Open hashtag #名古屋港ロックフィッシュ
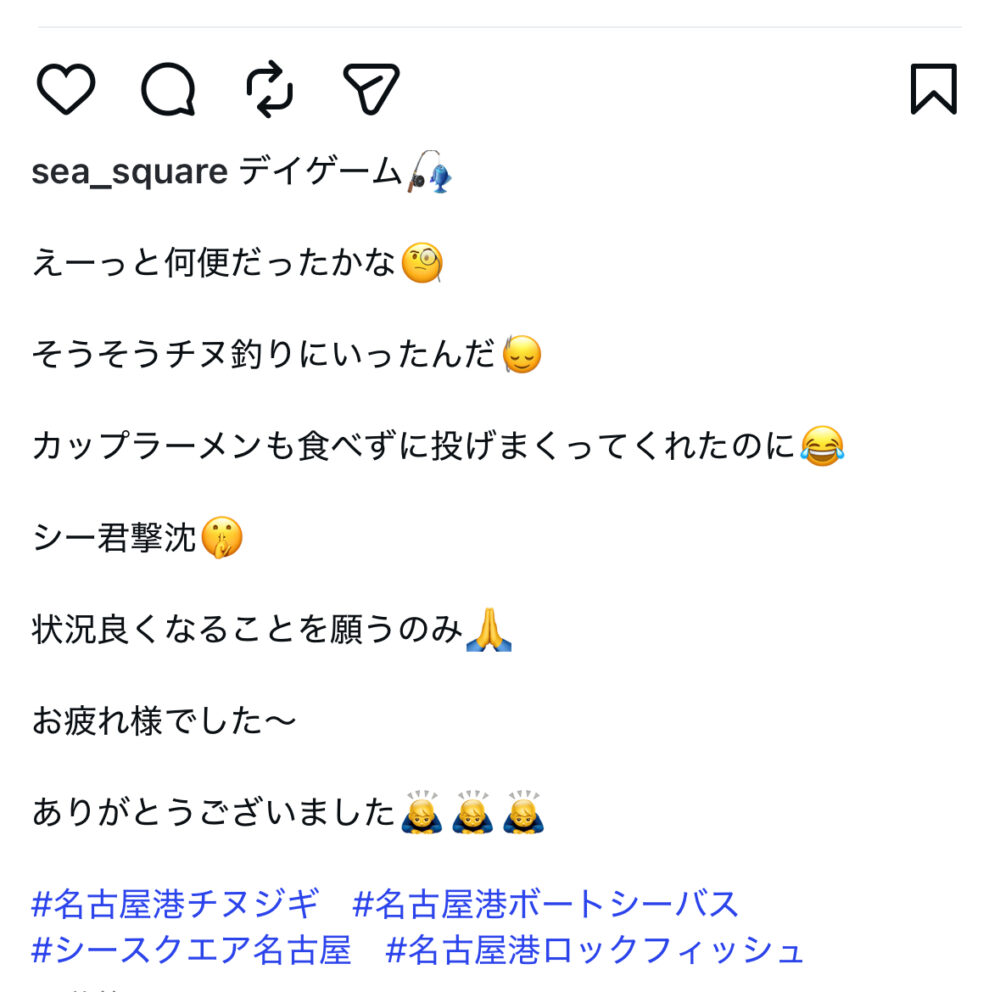1000x992 pixels. pos(595,949)
